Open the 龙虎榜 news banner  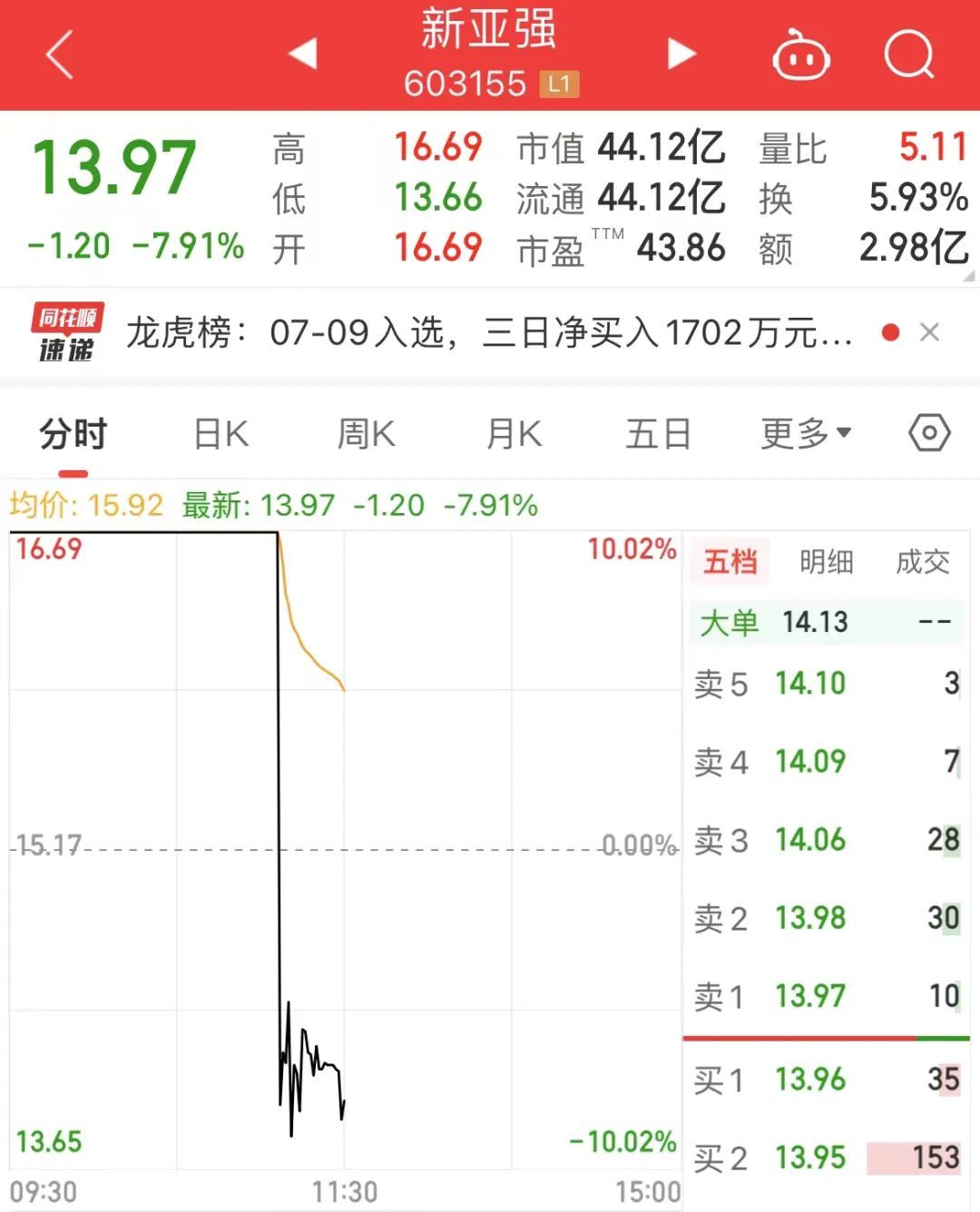tap(490, 333)
